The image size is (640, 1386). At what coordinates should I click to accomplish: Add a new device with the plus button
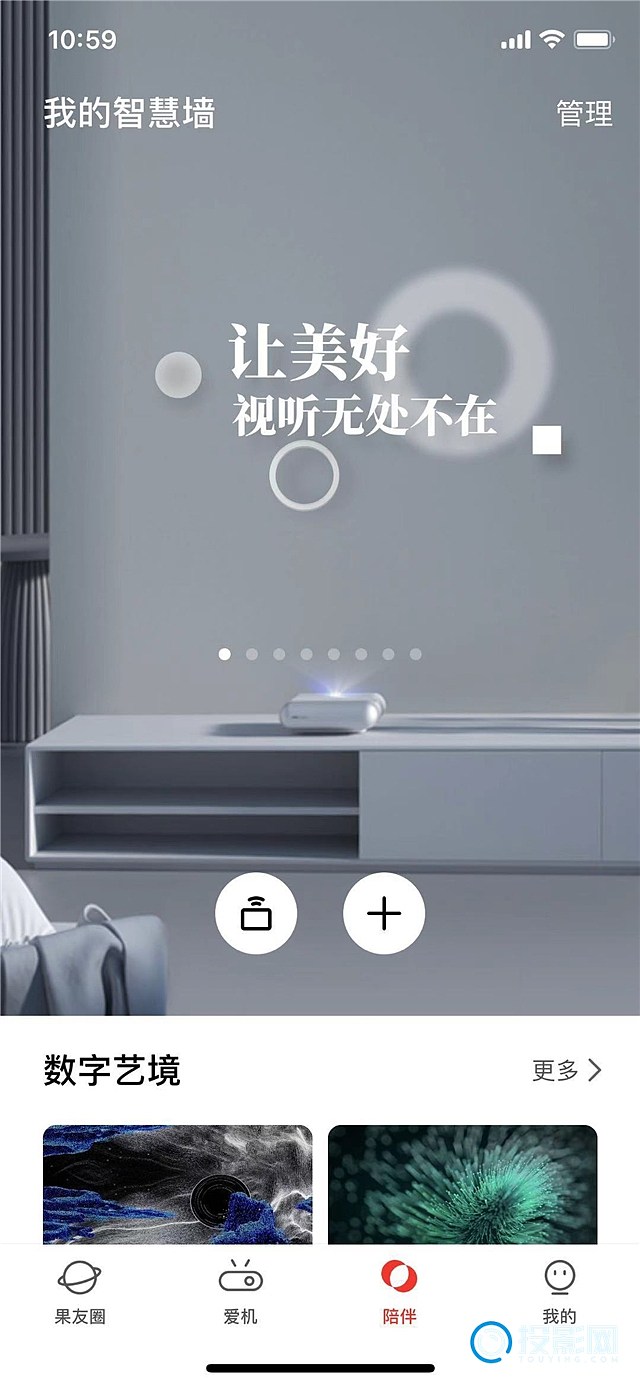tap(384, 913)
